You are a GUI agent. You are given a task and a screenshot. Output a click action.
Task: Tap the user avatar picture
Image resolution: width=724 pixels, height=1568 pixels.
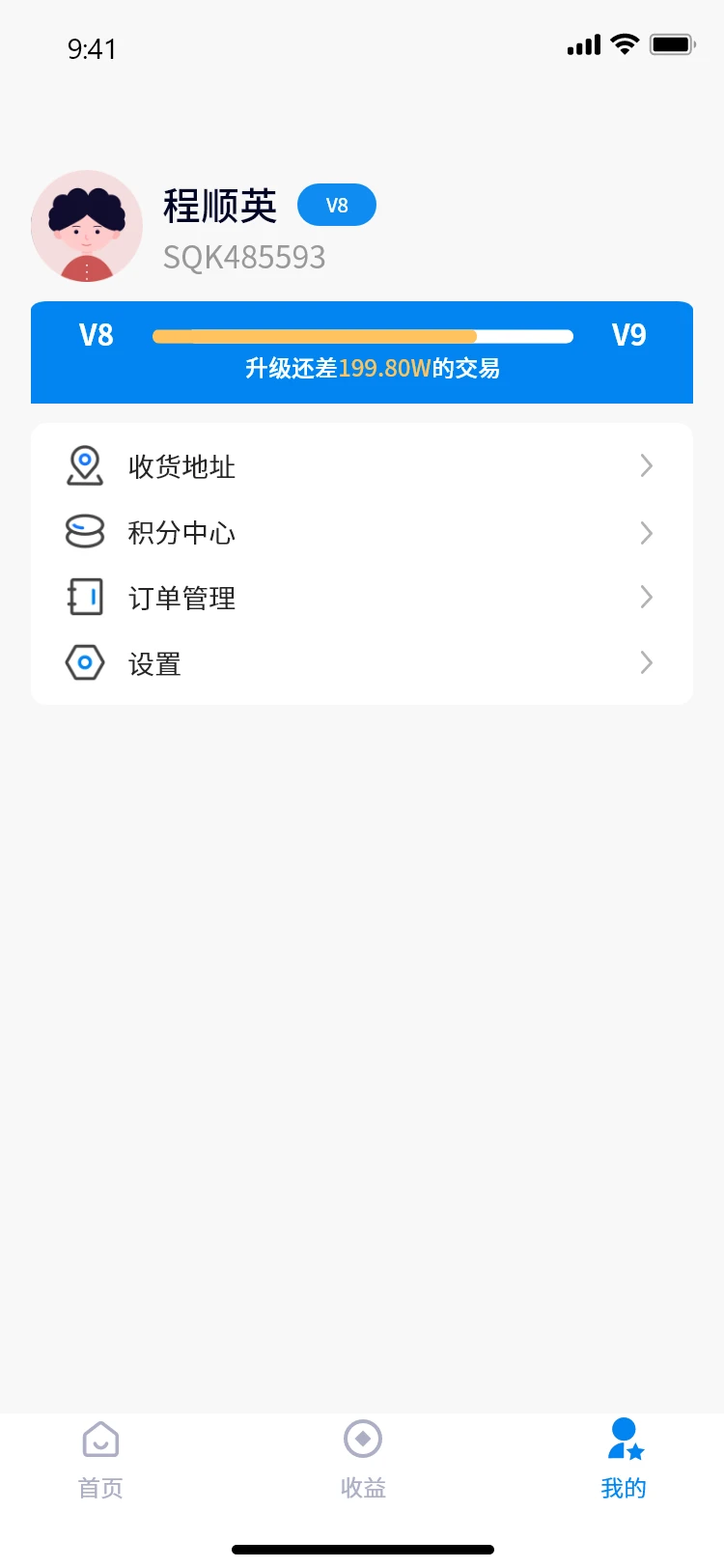pos(87,227)
